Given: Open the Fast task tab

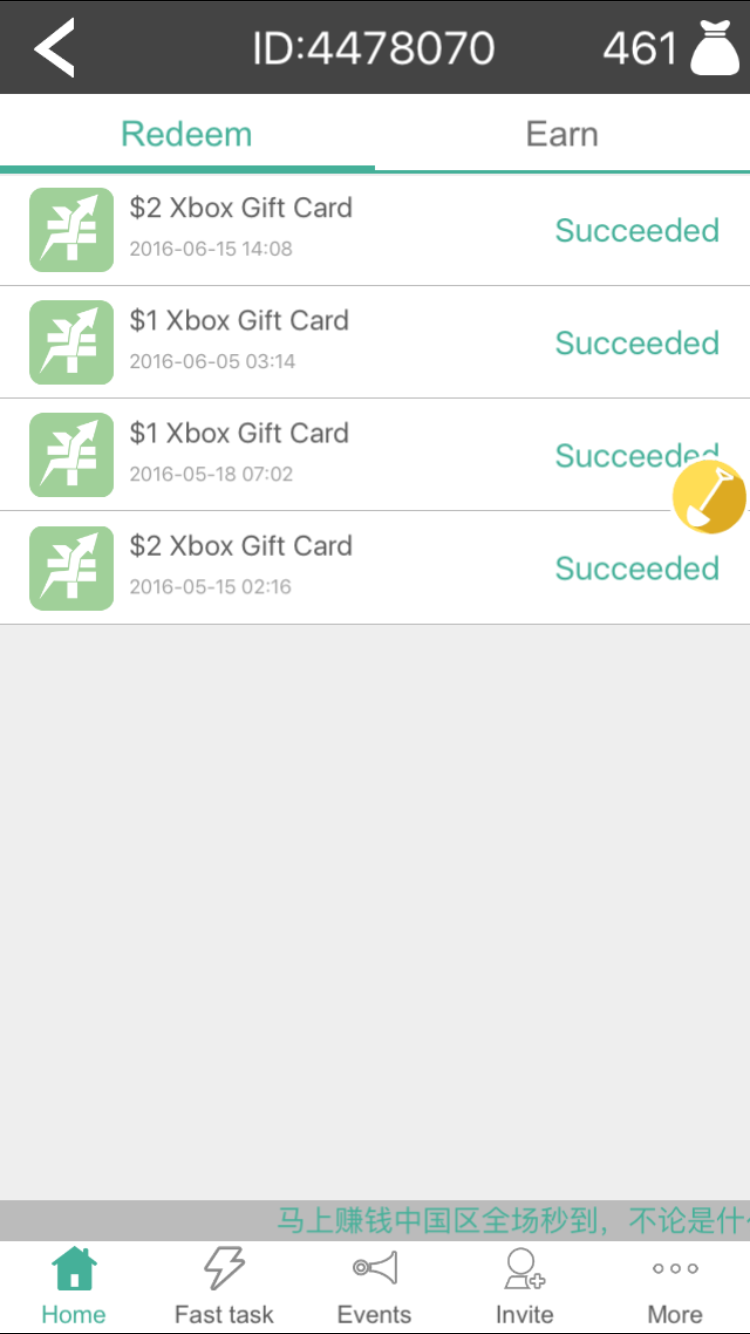Looking at the screenshot, I should 224,1287.
